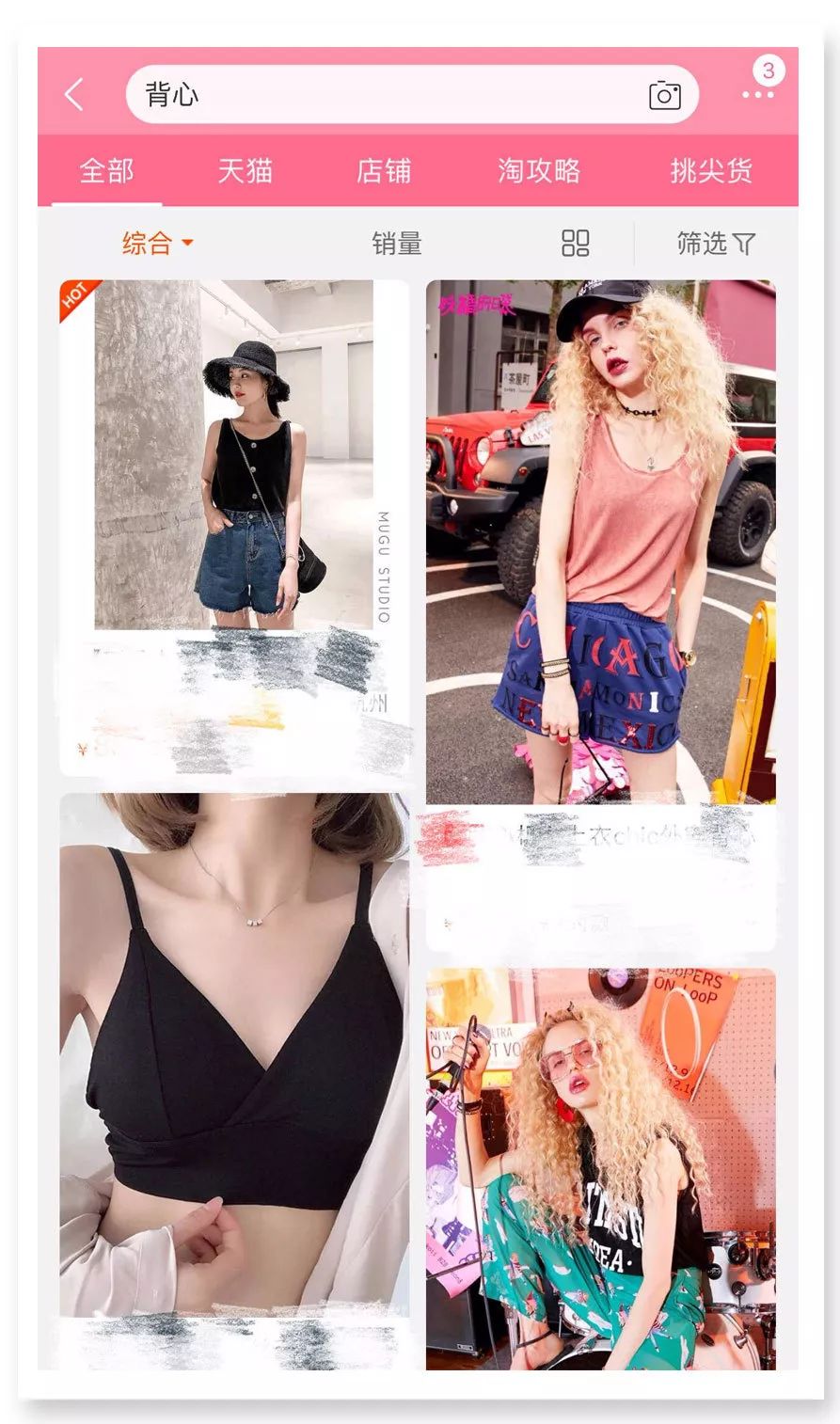Open the black wrap camisole product
The height and width of the screenshot is (1424, 840).
coord(234,1081)
